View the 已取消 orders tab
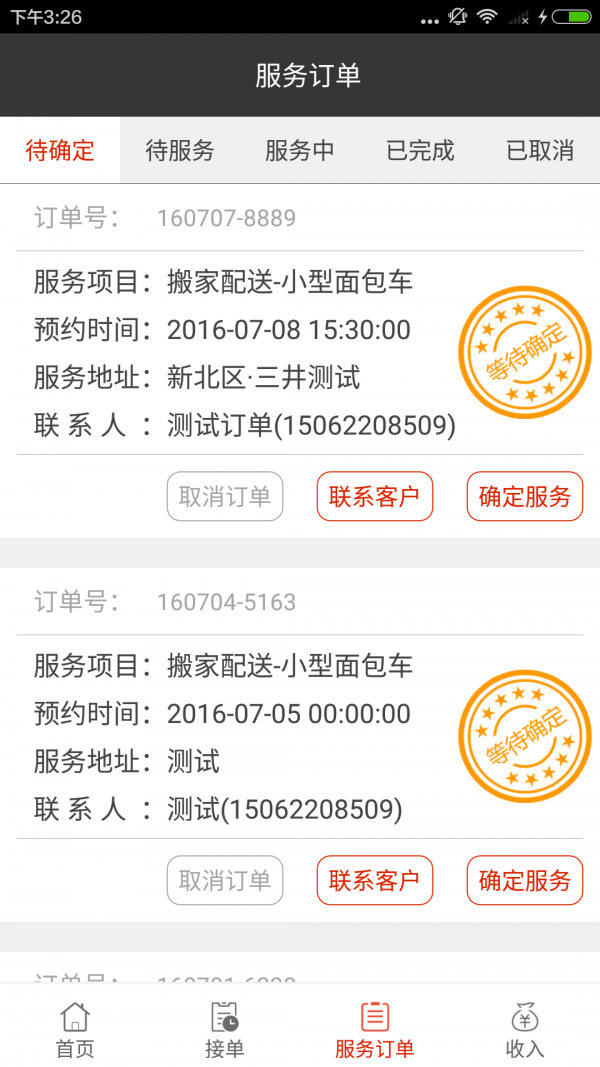600x1067 pixels. pyautogui.click(x=540, y=151)
